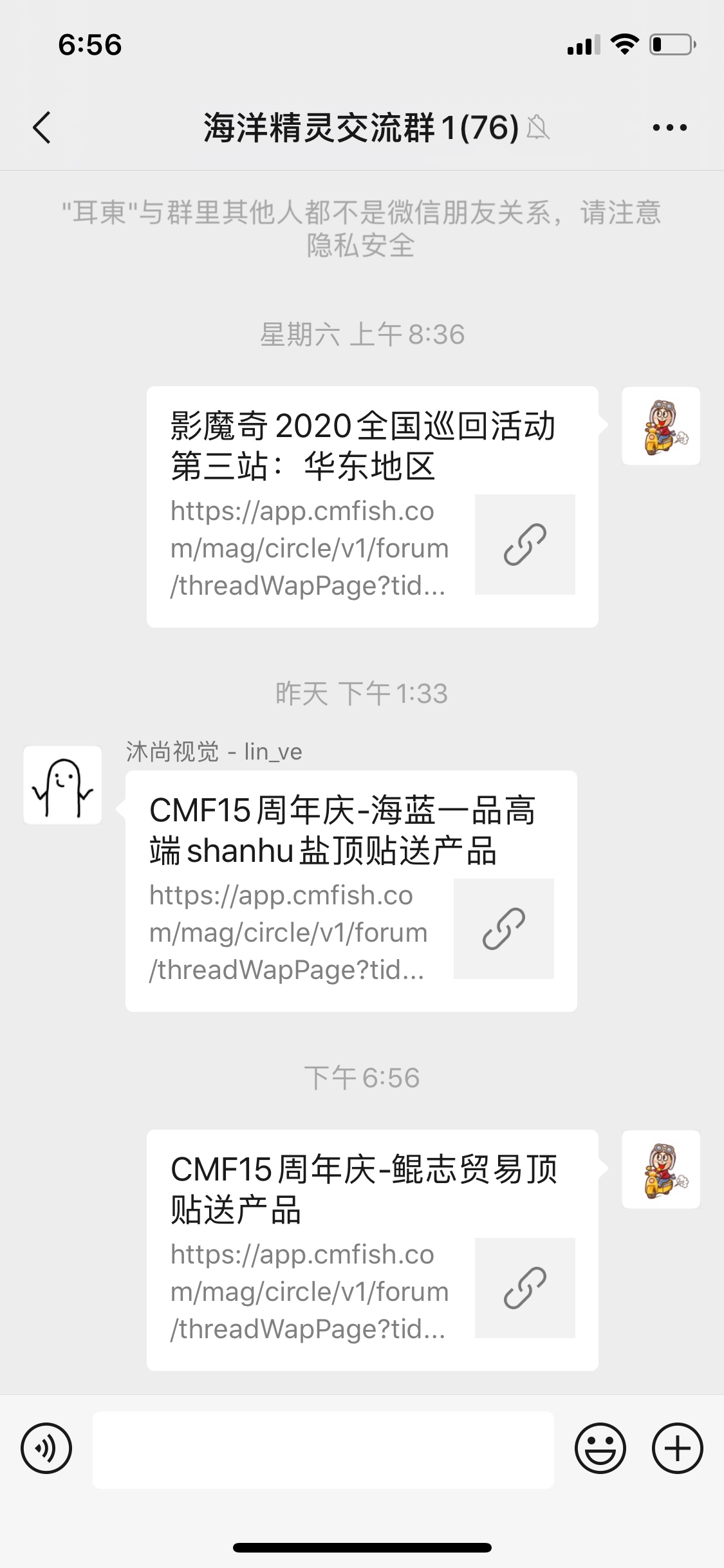This screenshot has height=1568, width=724.
Task: Switch to voice message input
Action: (x=46, y=1448)
